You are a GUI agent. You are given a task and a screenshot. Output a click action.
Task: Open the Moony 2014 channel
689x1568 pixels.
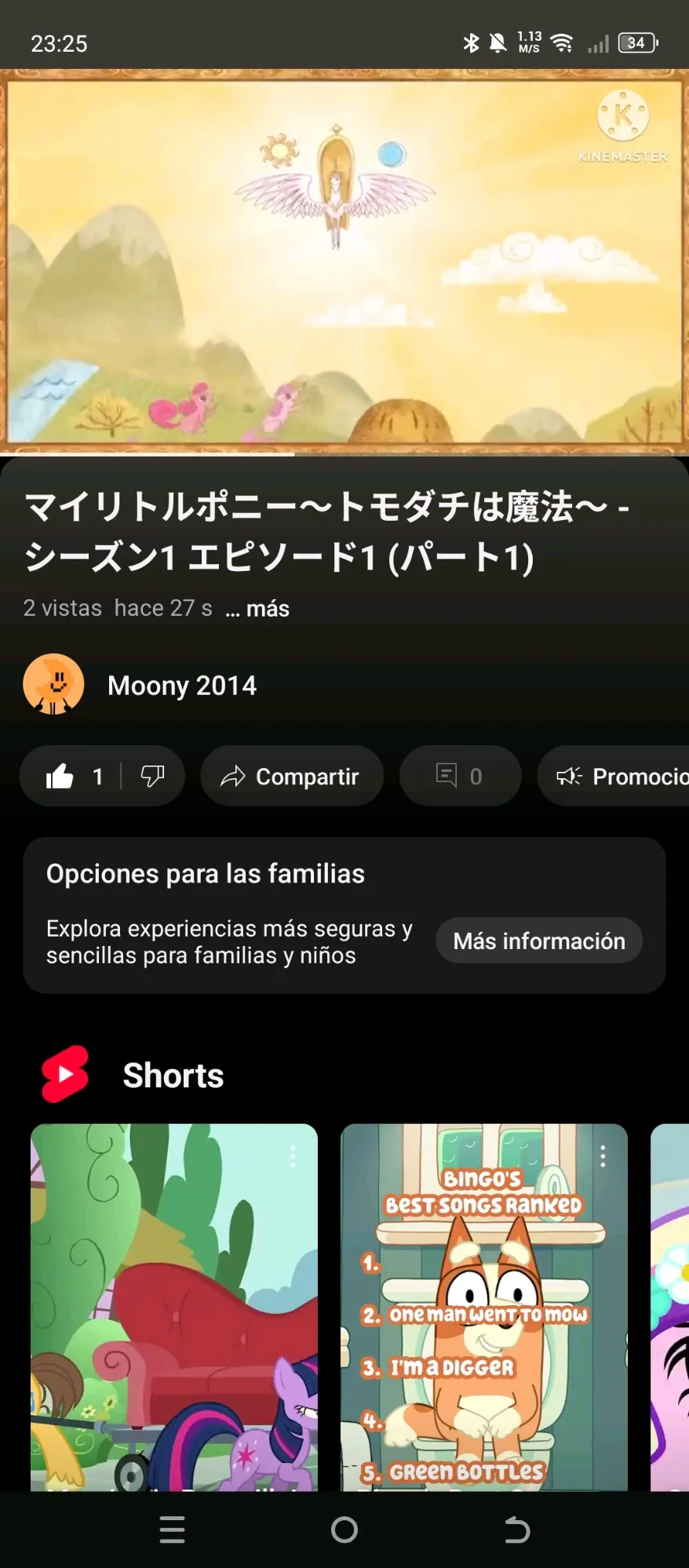point(182,686)
